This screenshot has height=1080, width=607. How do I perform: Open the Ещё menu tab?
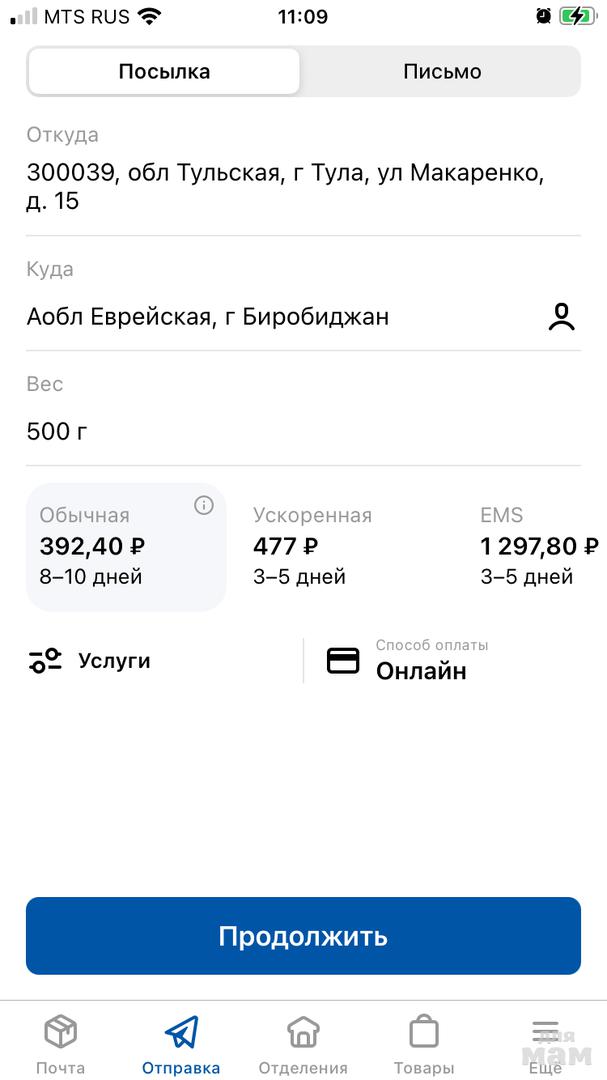click(x=545, y=1044)
